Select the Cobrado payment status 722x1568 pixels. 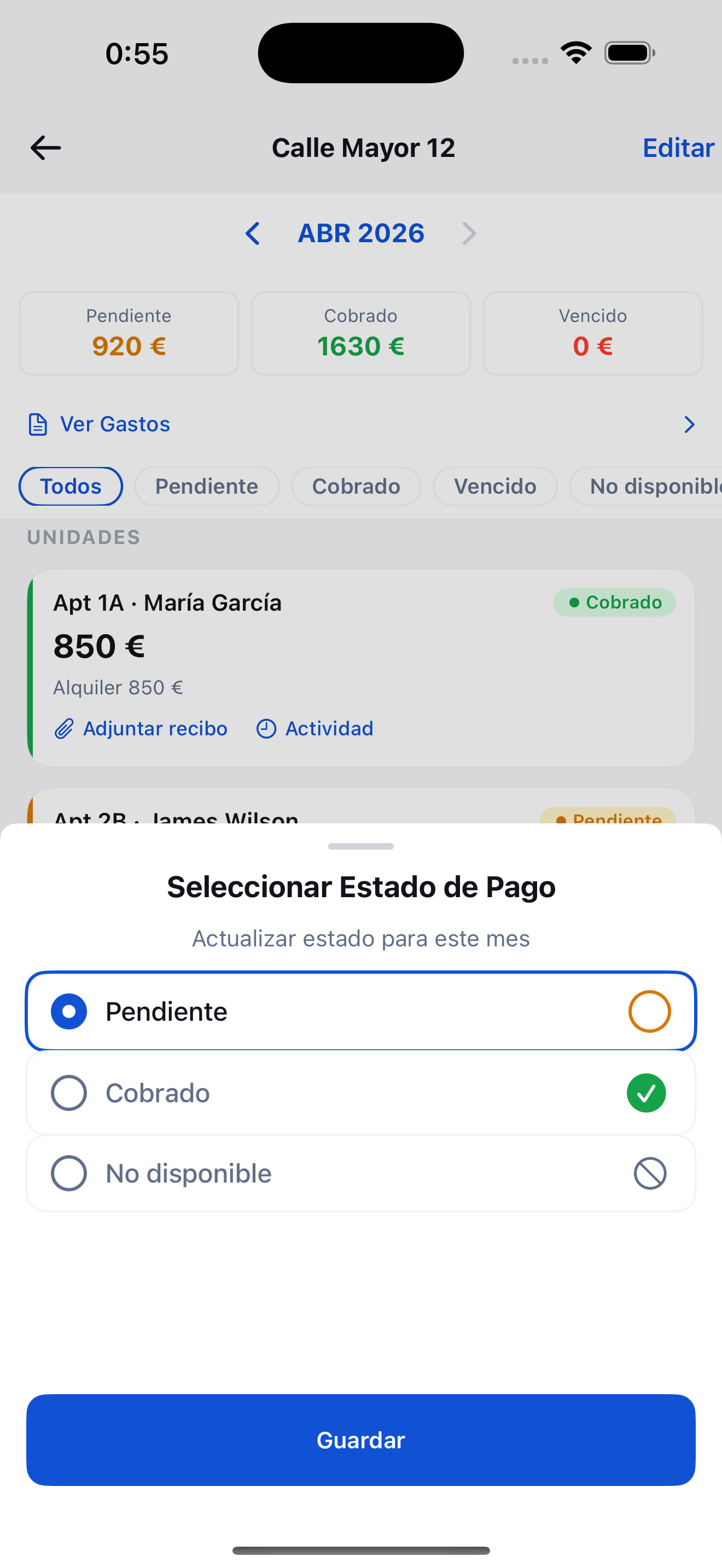243,1092
